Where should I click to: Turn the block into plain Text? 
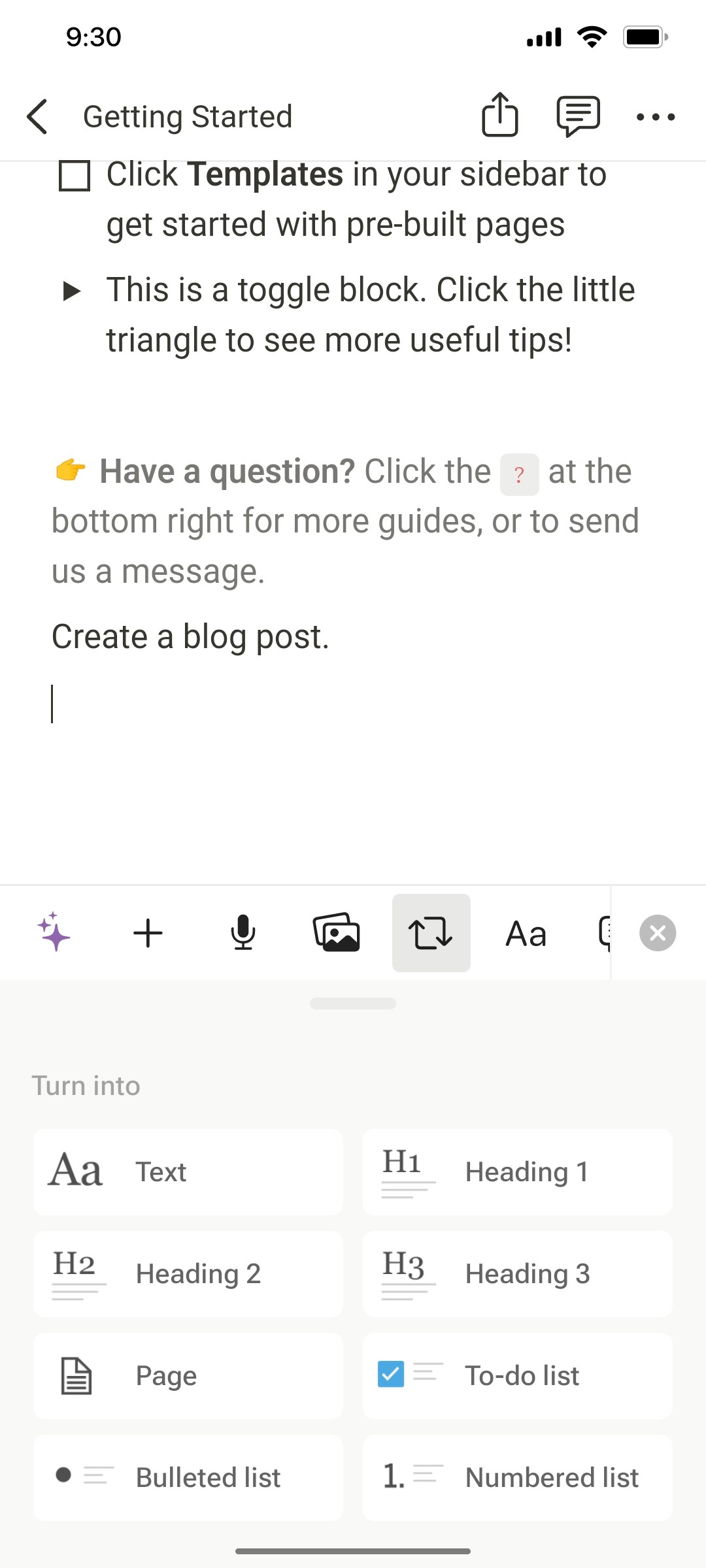click(x=188, y=1171)
